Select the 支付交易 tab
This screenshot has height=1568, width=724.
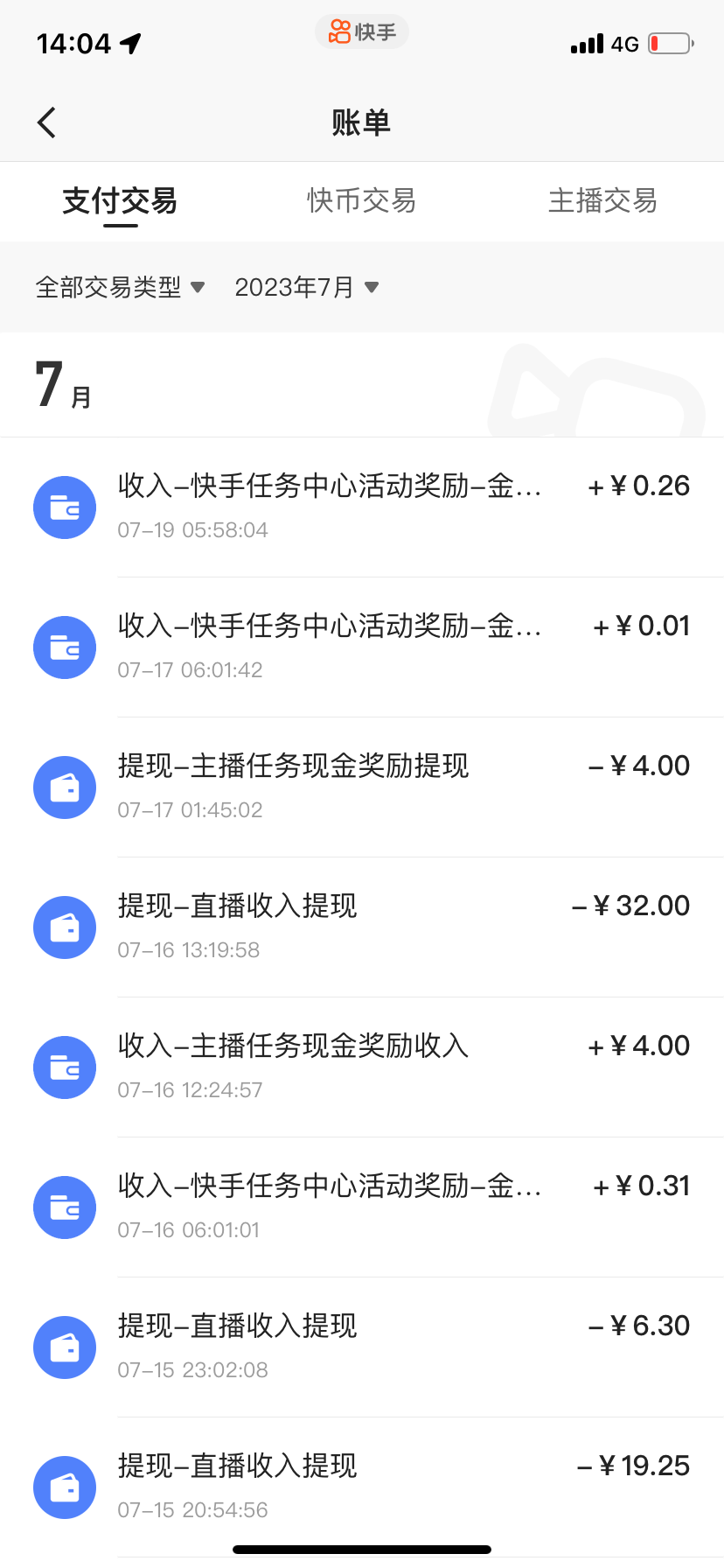120,201
